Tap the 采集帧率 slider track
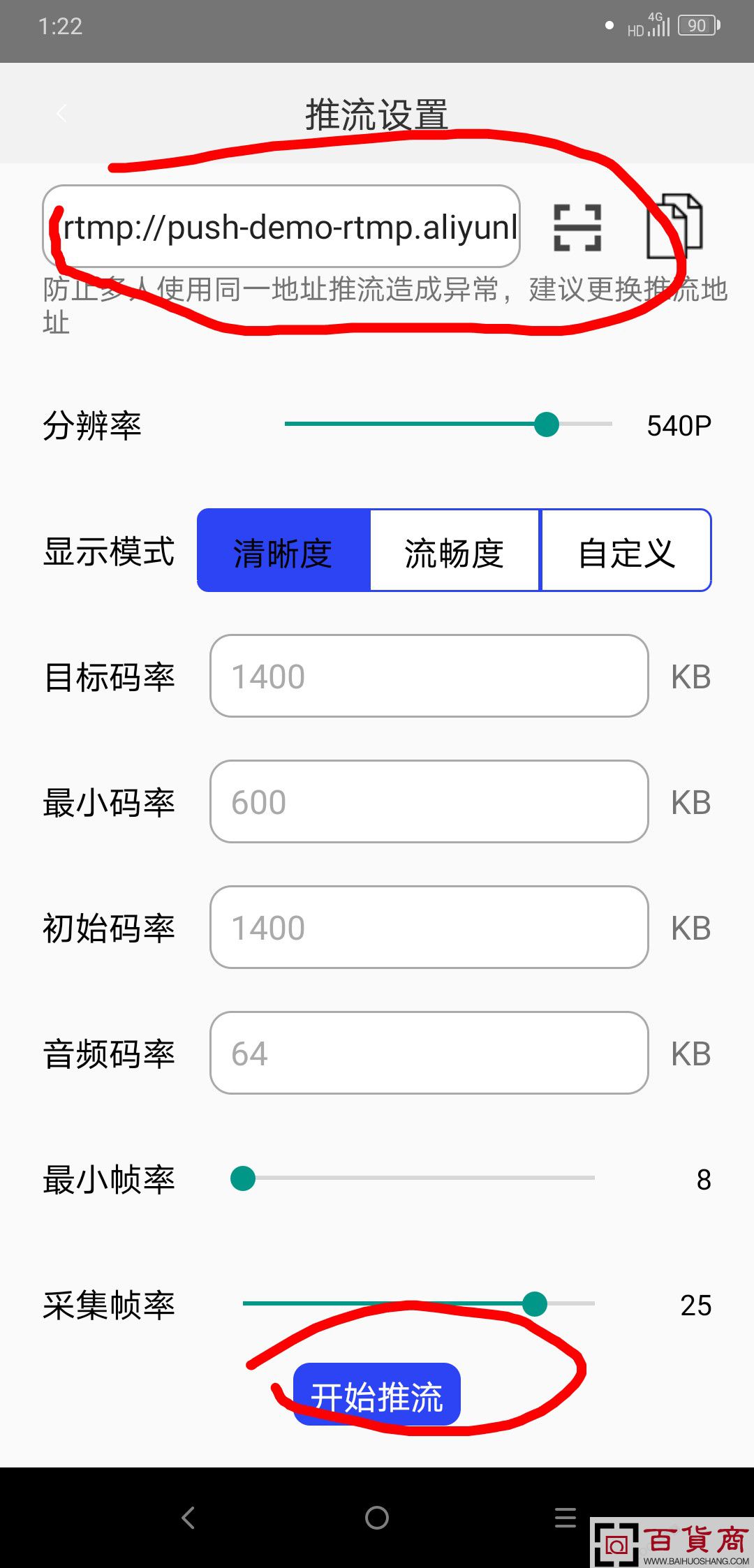 click(x=419, y=1303)
